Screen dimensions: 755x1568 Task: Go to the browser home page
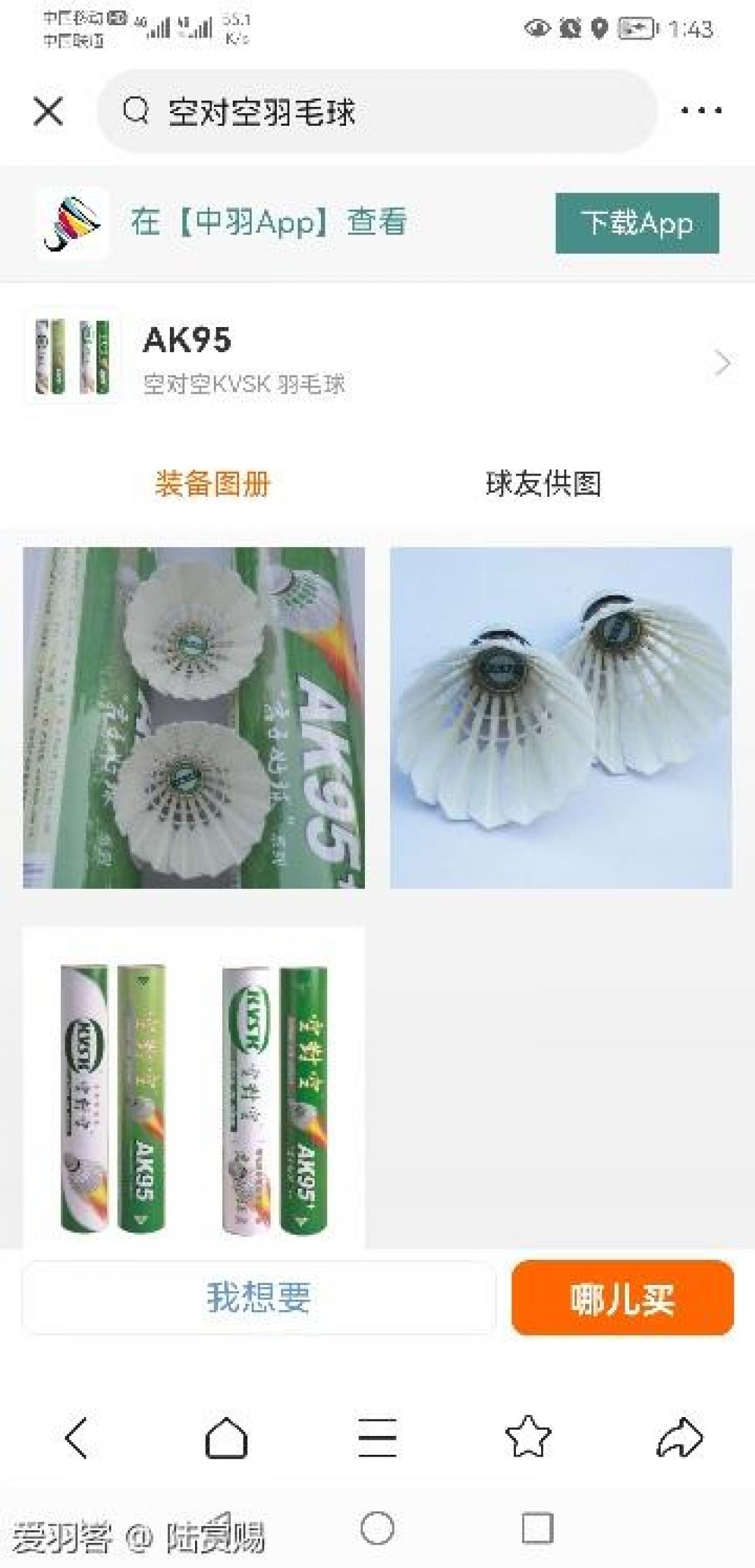[x=226, y=1437]
